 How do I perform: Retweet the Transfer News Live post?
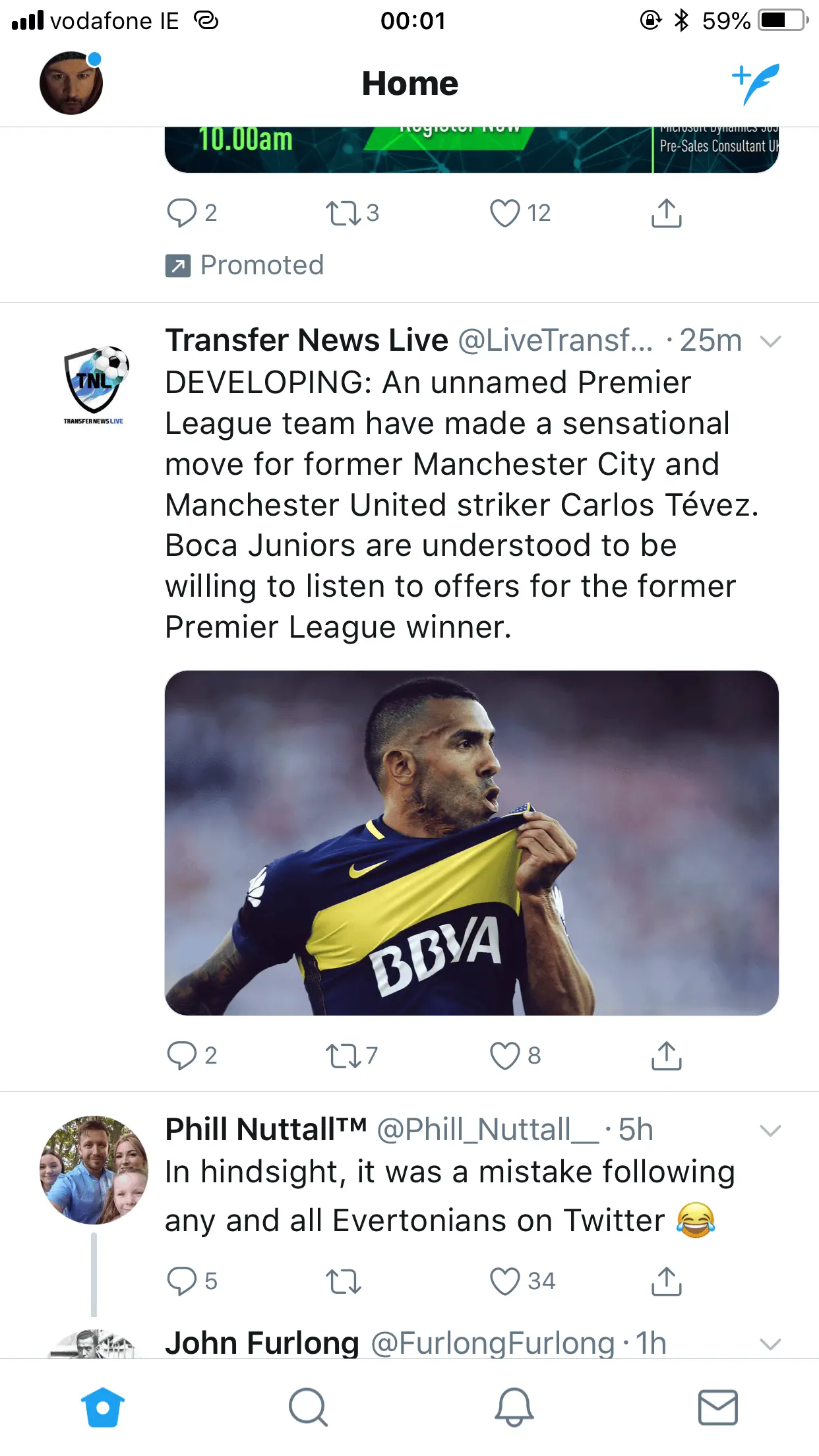(344, 1056)
